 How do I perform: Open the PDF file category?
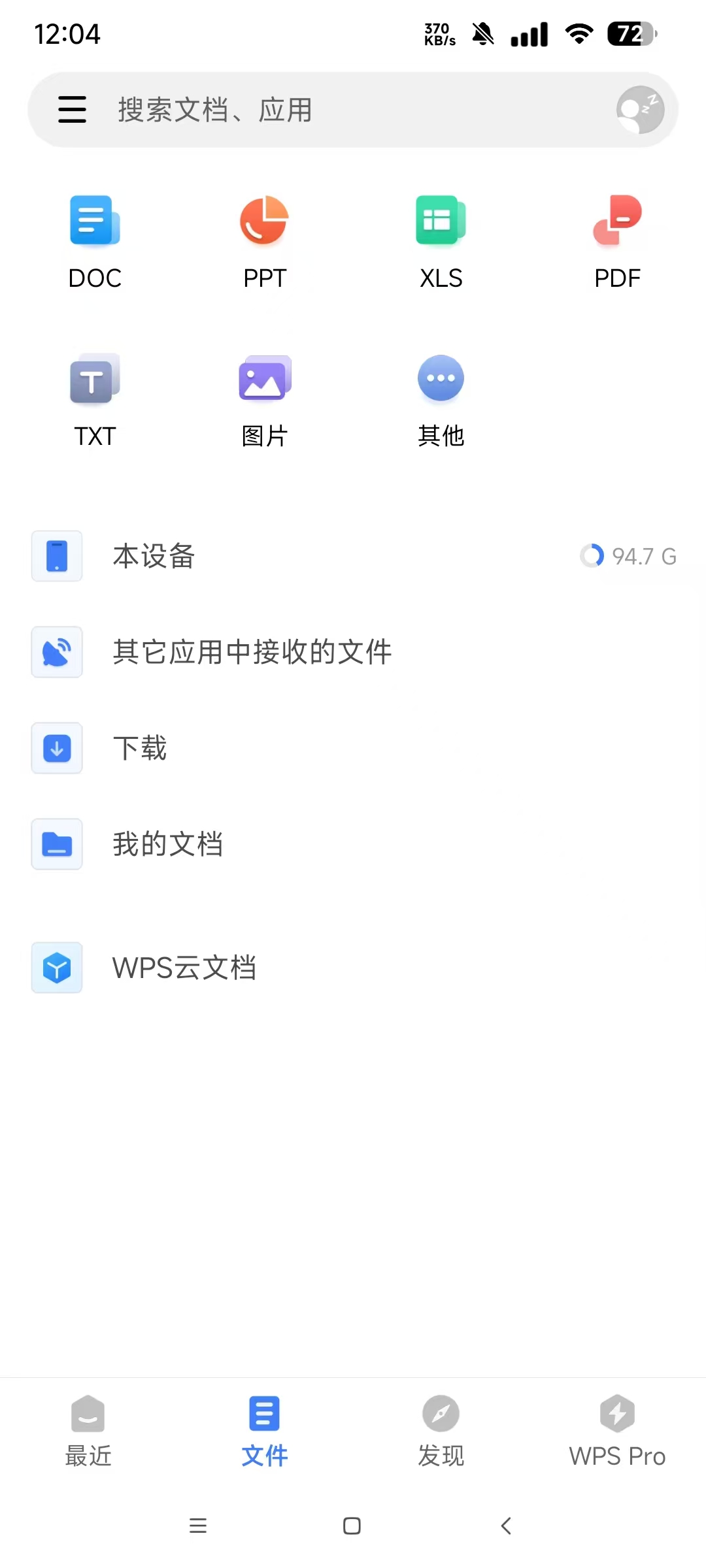617,242
